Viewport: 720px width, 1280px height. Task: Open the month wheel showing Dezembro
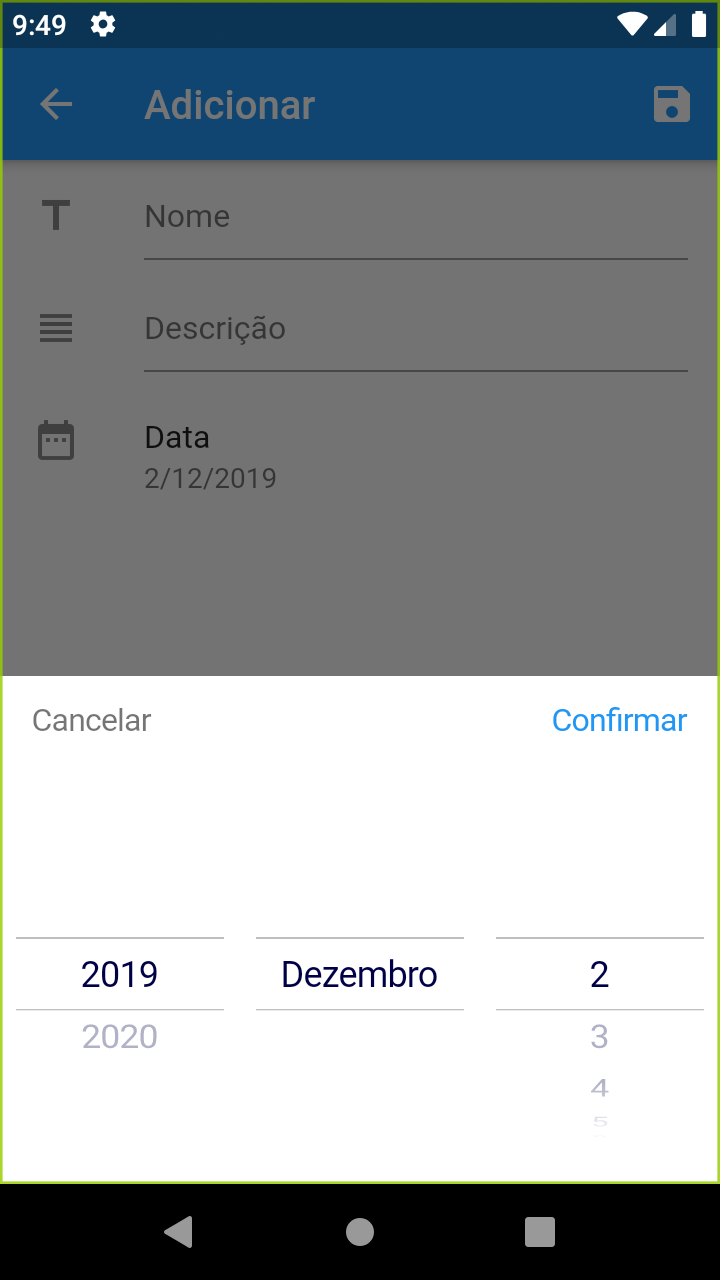(x=359, y=973)
